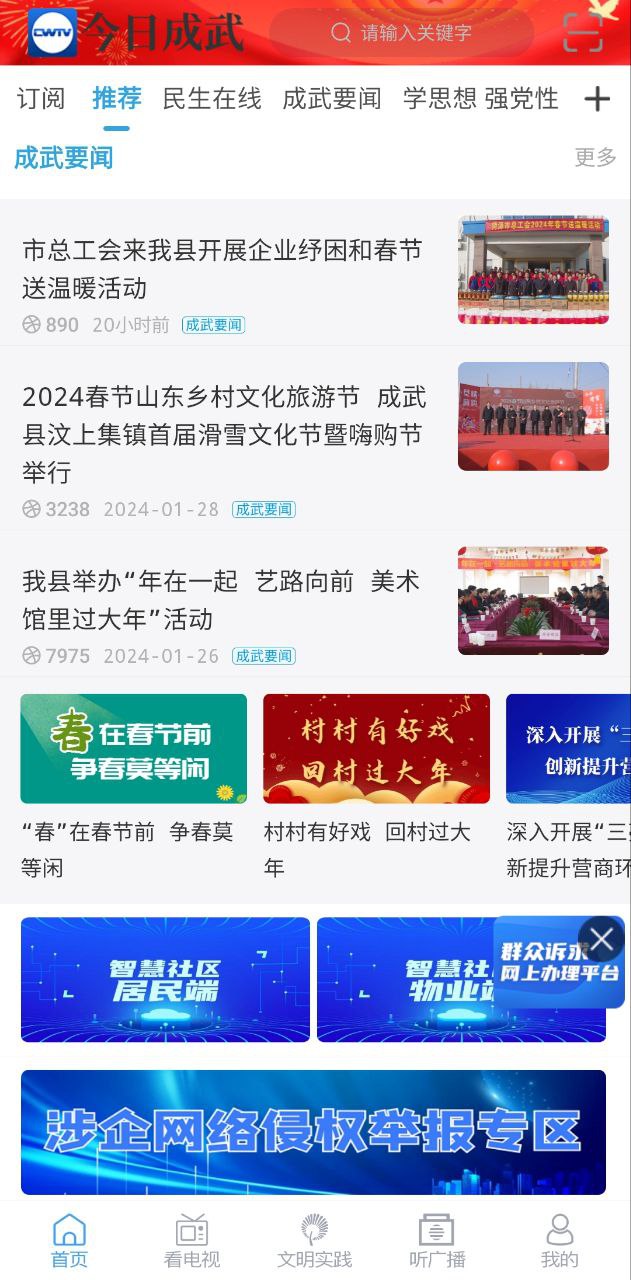Switch to the 订阅 tab

point(41,98)
